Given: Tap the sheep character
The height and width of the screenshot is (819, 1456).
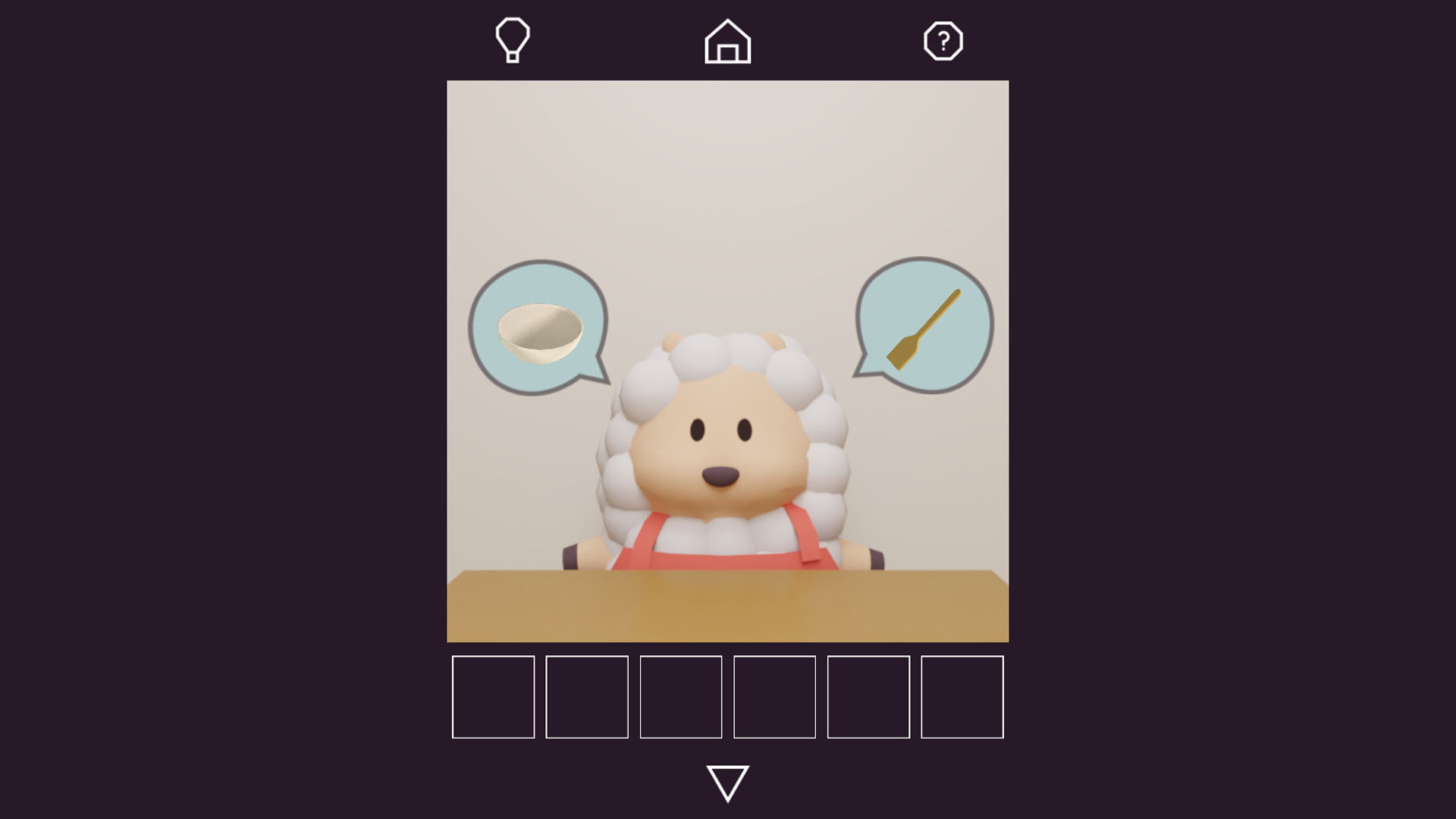Looking at the screenshot, I should [723, 455].
